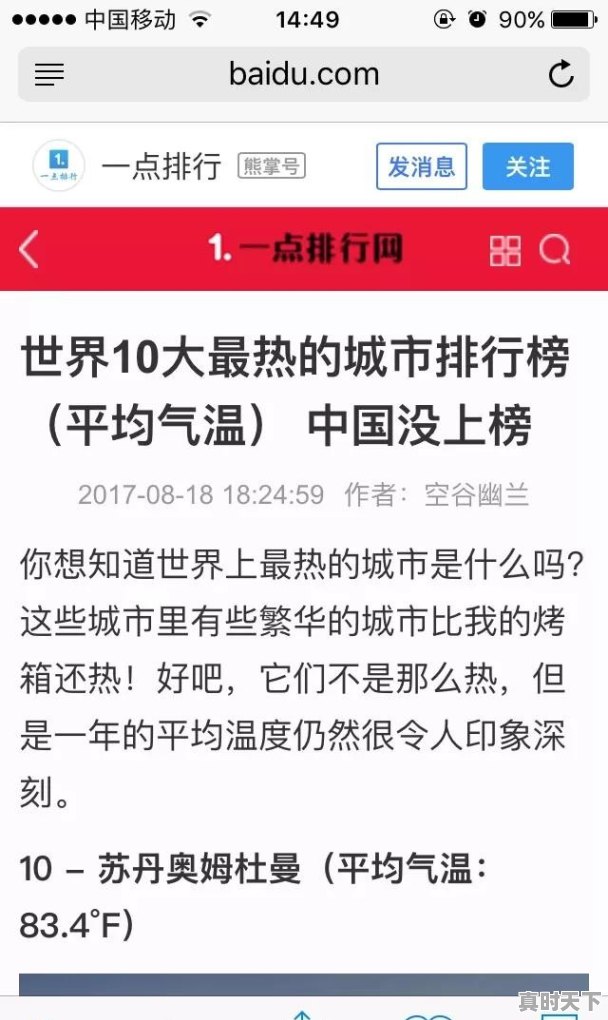
Task: Tap 发消息 to message 一点排行
Action: [x=421, y=166]
